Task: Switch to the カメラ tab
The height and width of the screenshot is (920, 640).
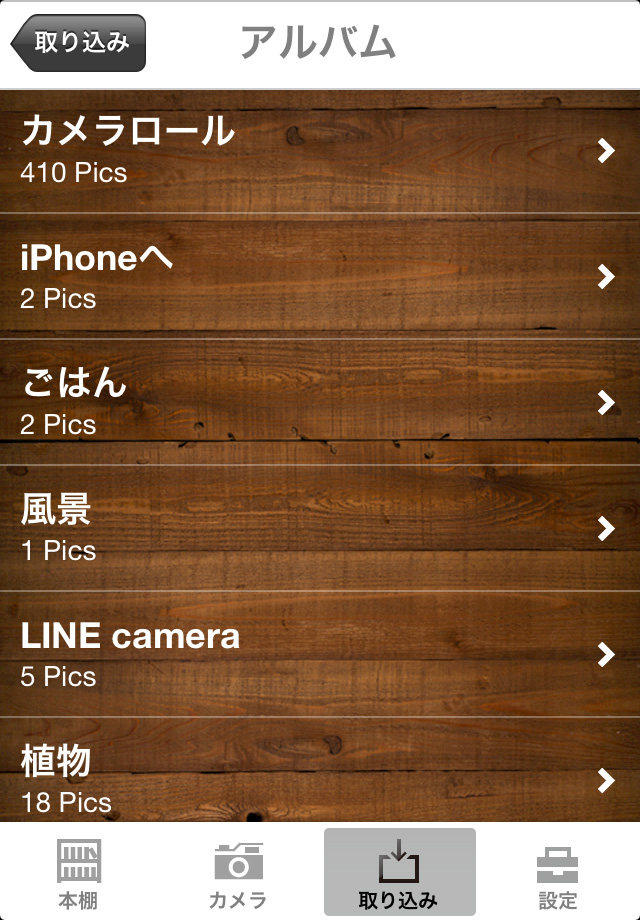Action: (238, 873)
